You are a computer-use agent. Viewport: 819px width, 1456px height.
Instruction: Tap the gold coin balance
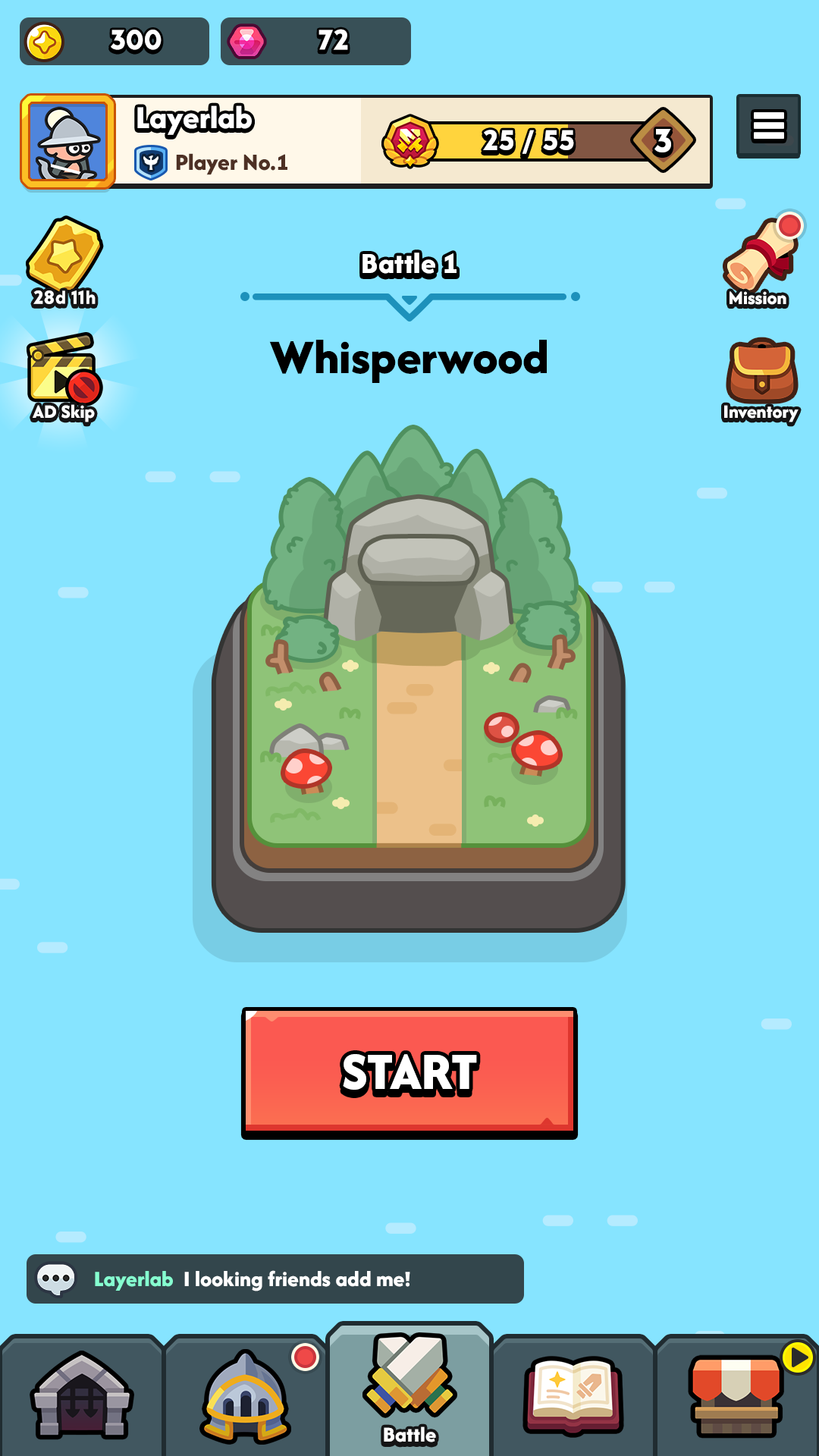pos(115,41)
